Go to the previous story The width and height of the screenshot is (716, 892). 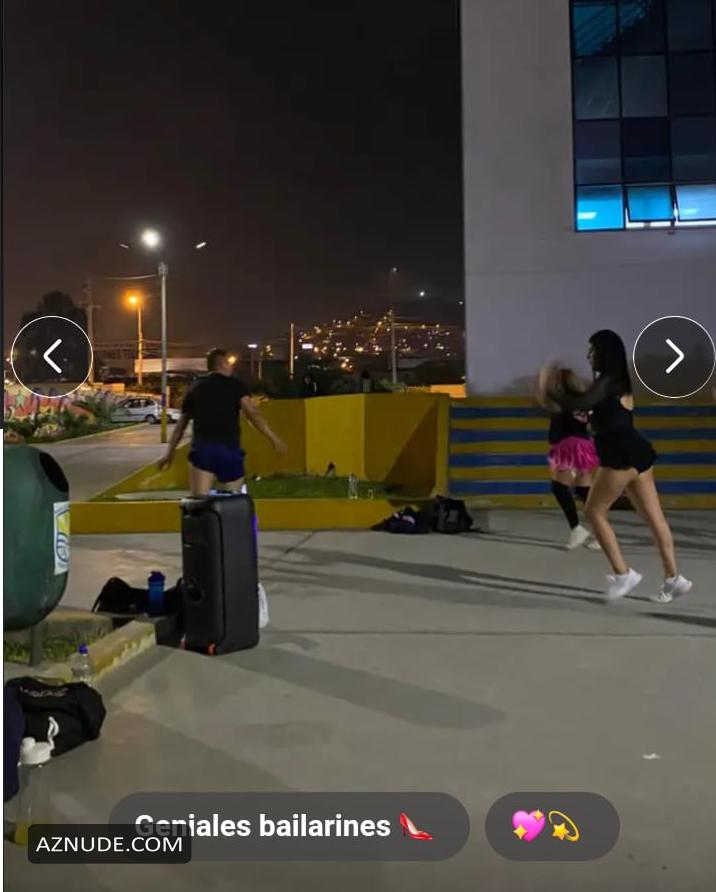[52, 357]
